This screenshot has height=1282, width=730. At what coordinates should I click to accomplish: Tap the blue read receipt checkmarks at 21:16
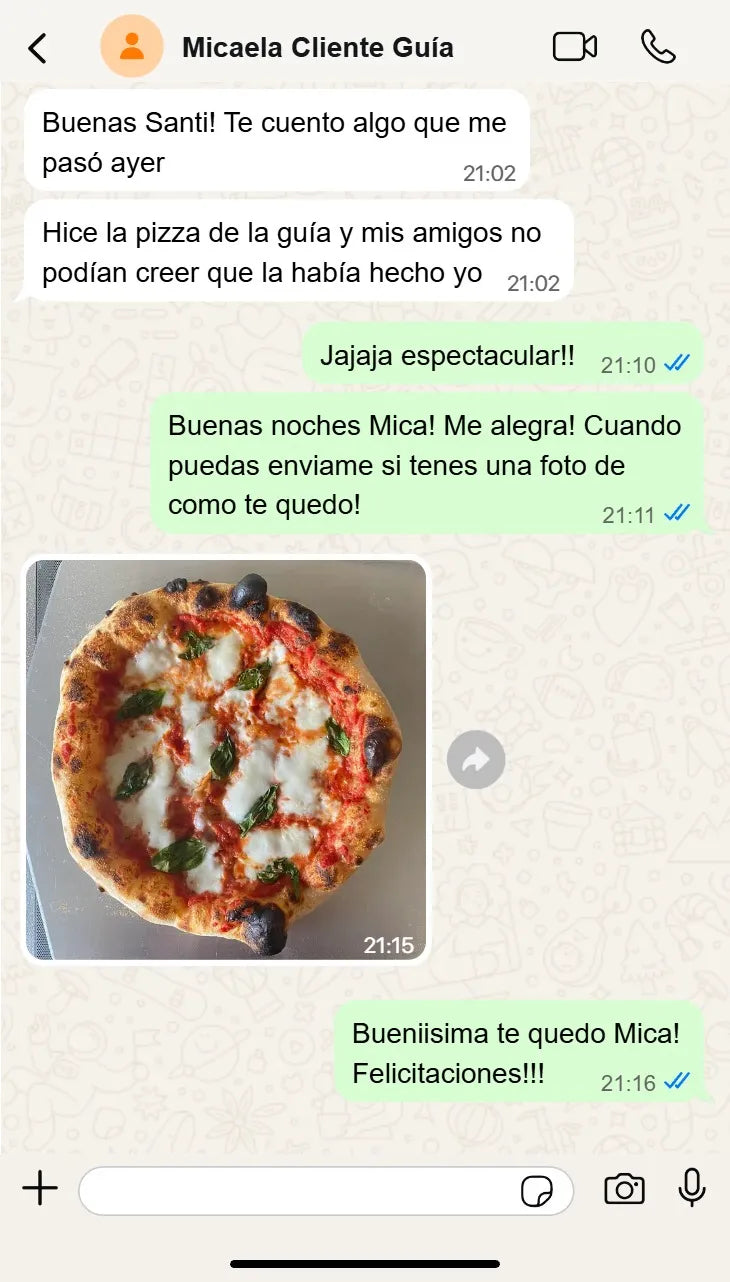point(679,1082)
